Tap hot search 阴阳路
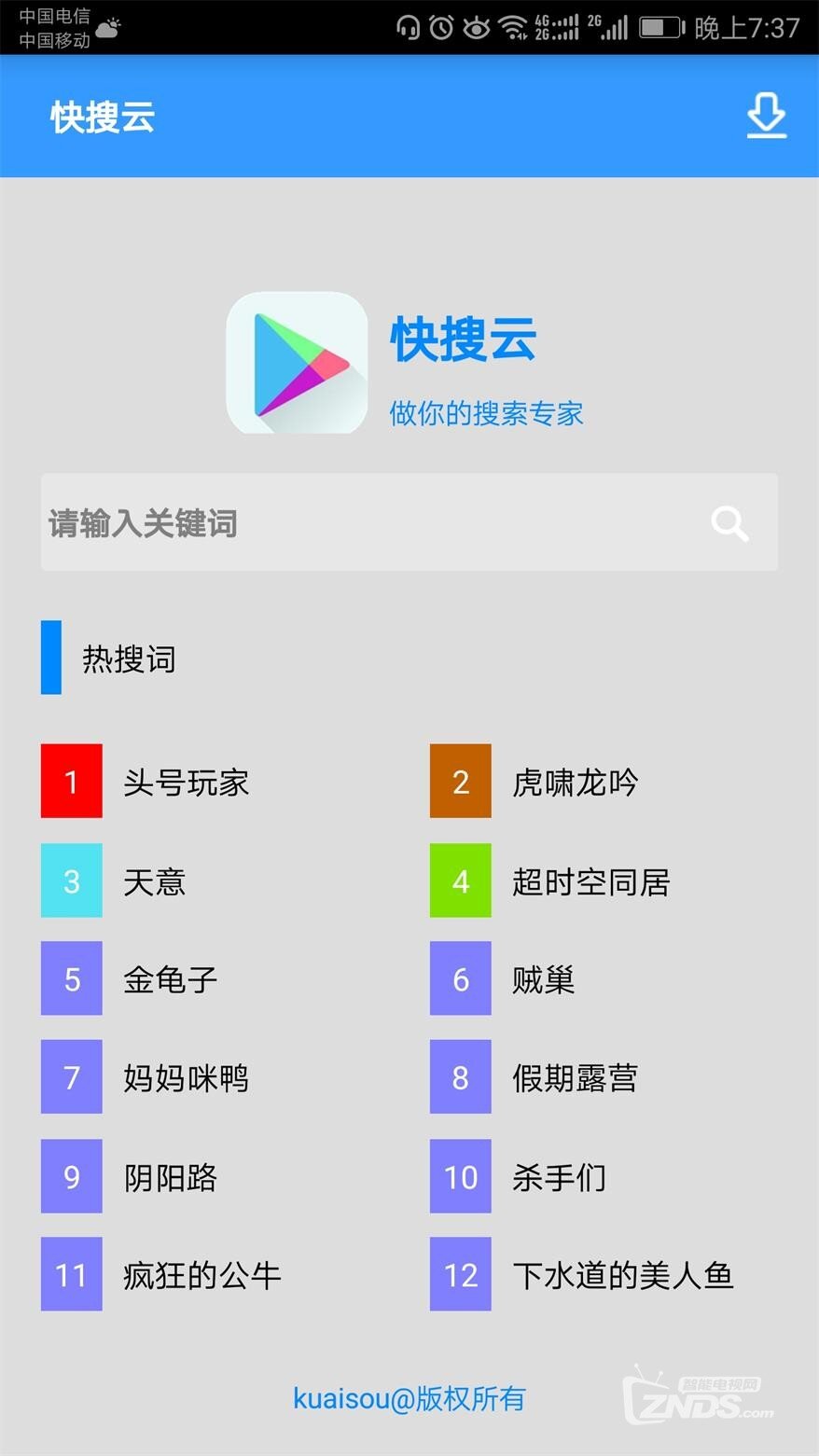This screenshot has height=1456, width=819. pos(171,1176)
